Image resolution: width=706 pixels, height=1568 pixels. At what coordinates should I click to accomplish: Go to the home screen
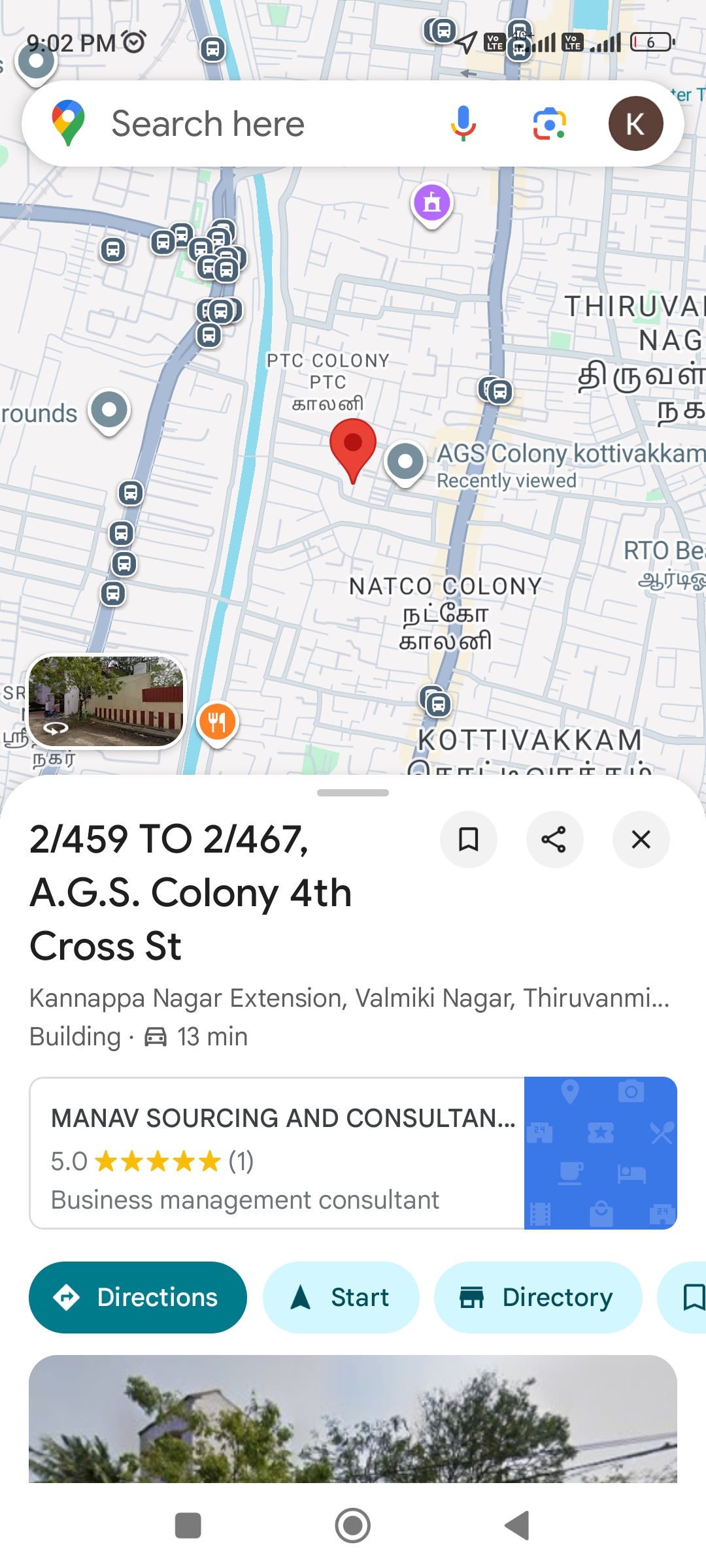[353, 1526]
